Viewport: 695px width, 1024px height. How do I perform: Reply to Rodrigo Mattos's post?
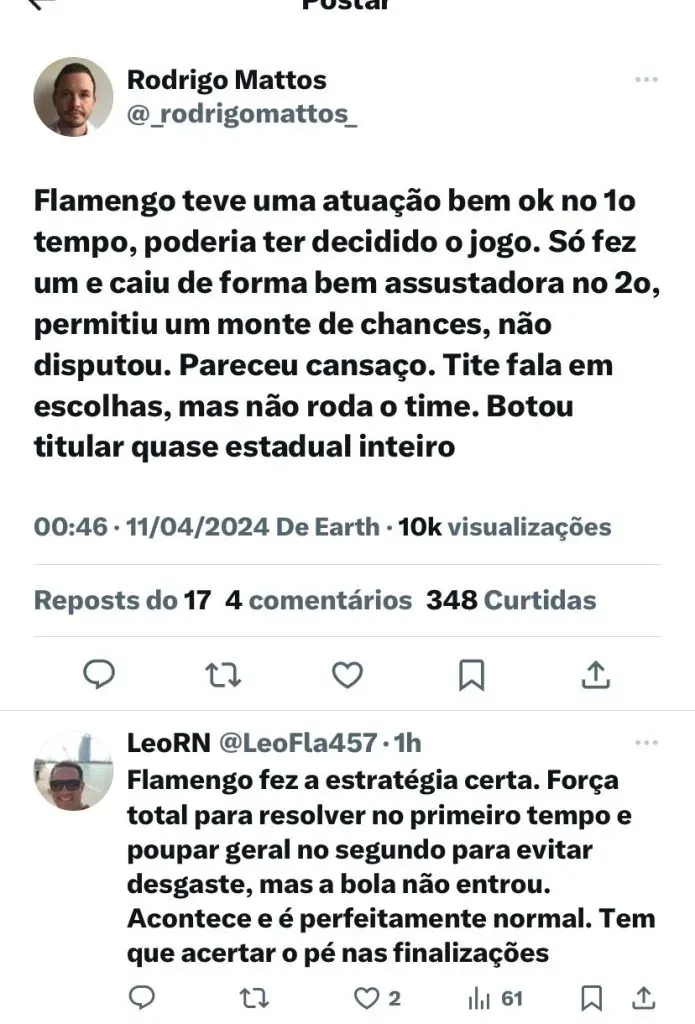coord(98,676)
